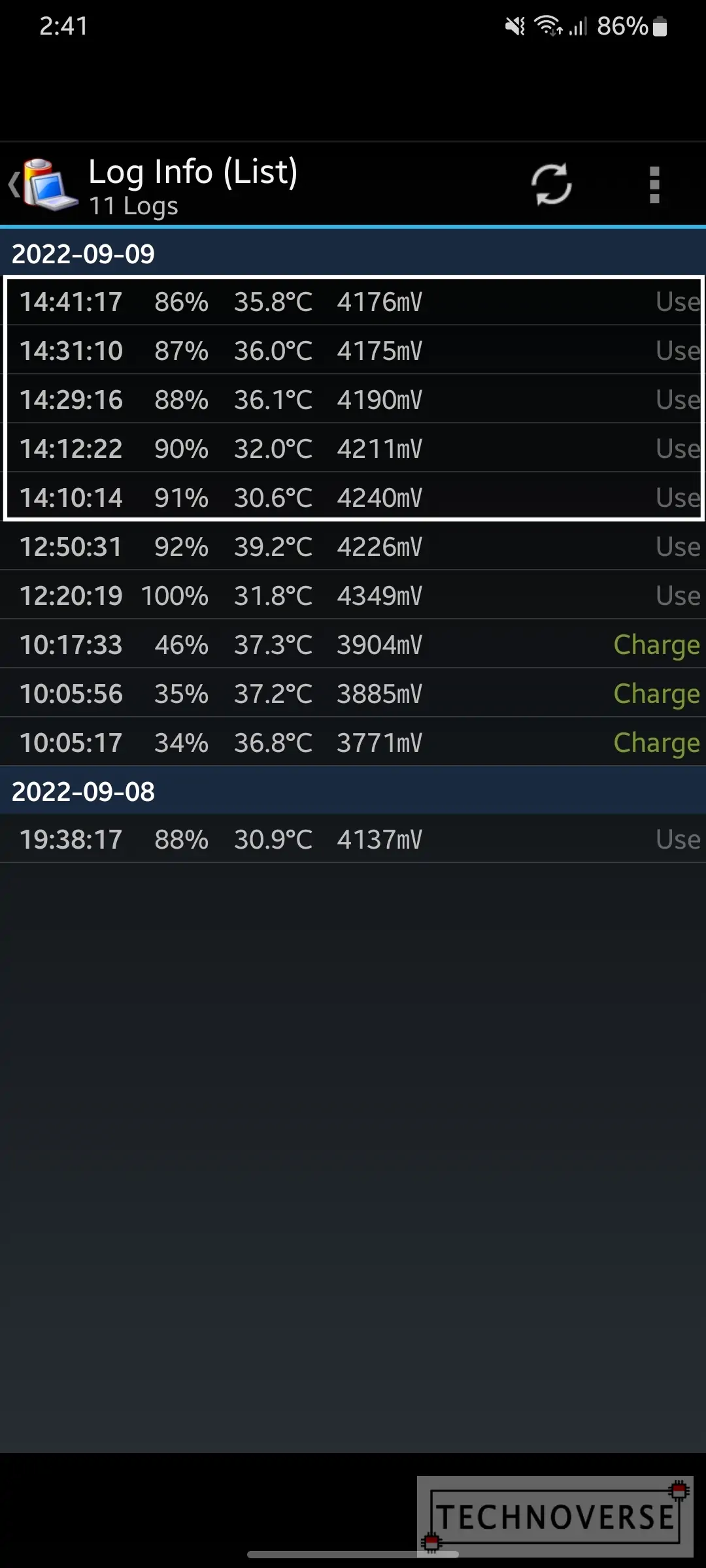Open the 12:50:31 log at 92%
The image size is (706, 1568).
[353, 546]
